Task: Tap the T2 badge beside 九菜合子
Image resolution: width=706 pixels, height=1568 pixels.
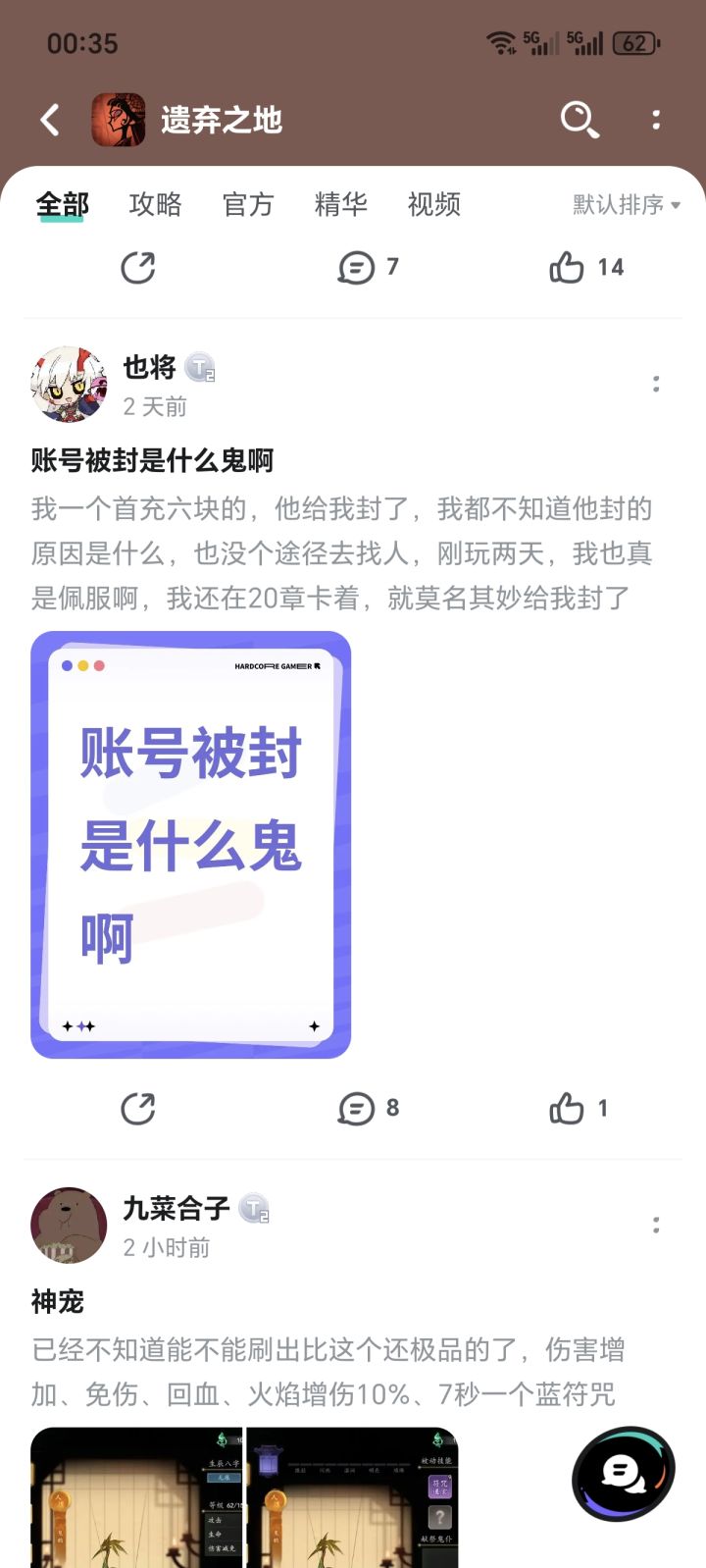Action: [x=257, y=1209]
